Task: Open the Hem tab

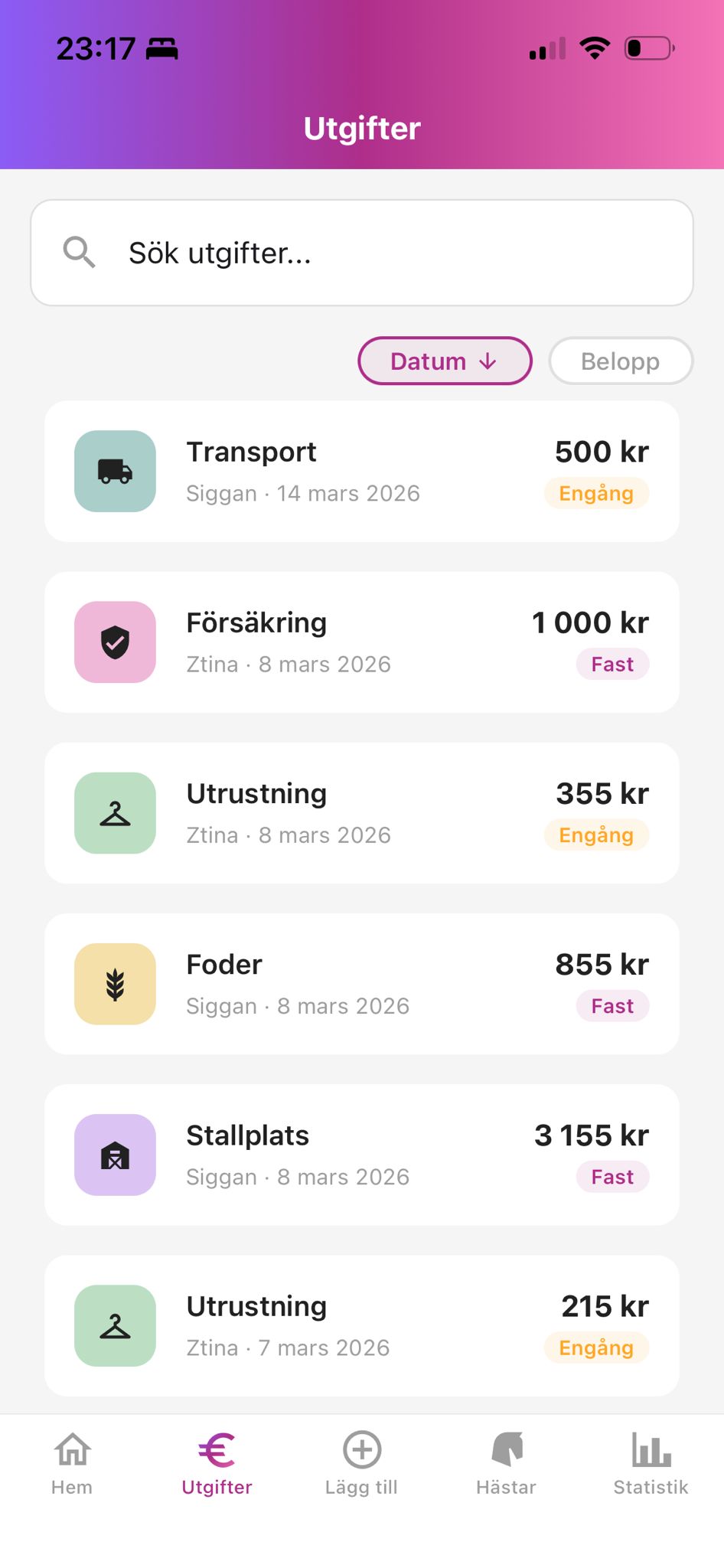Action: 72,1462
